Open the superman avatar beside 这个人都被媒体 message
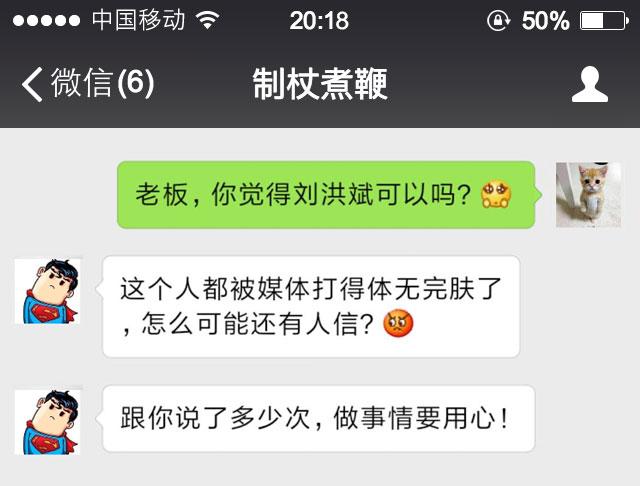The width and height of the screenshot is (640, 486). click(x=46, y=291)
